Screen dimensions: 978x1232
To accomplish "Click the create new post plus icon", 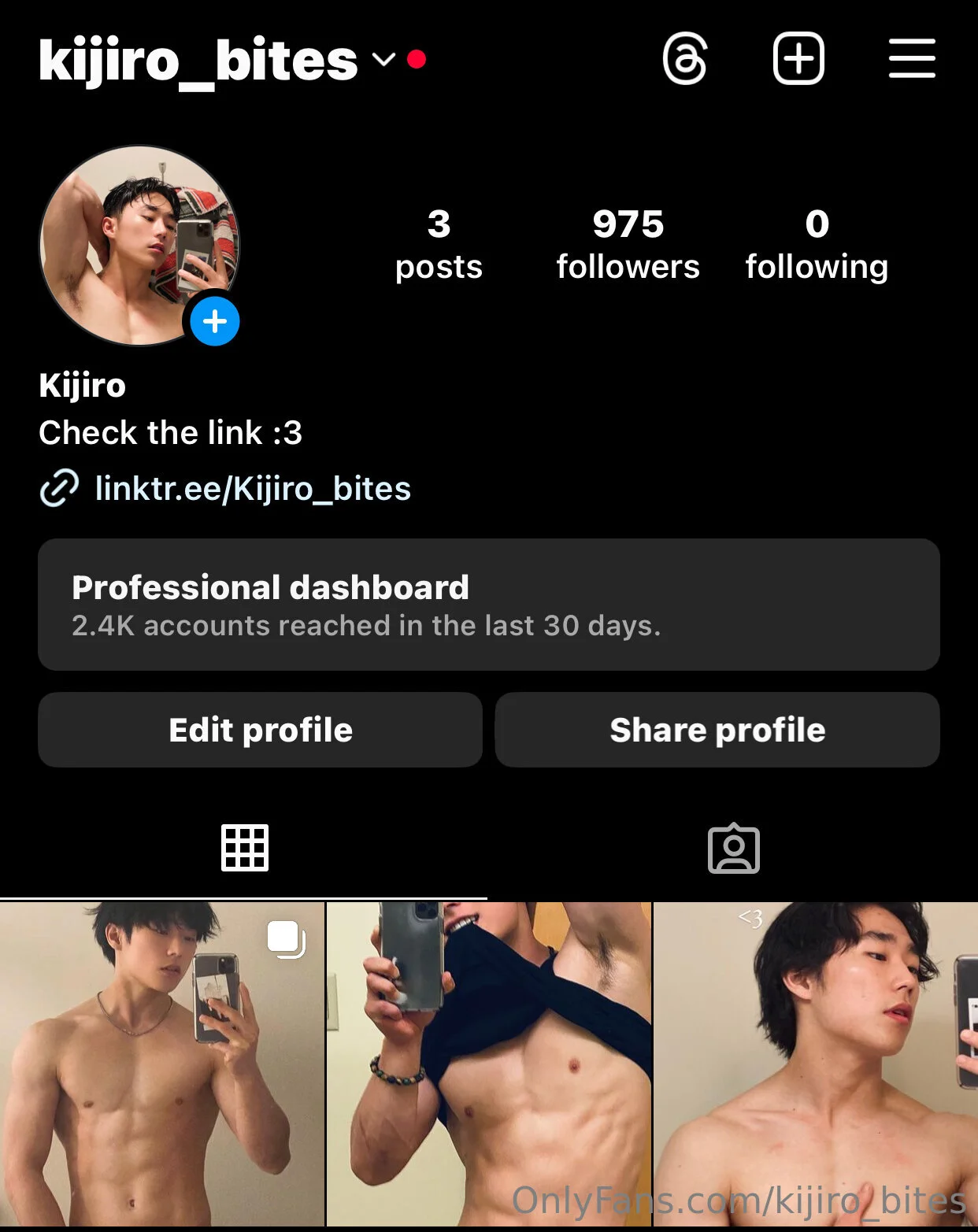I will [x=798, y=58].
